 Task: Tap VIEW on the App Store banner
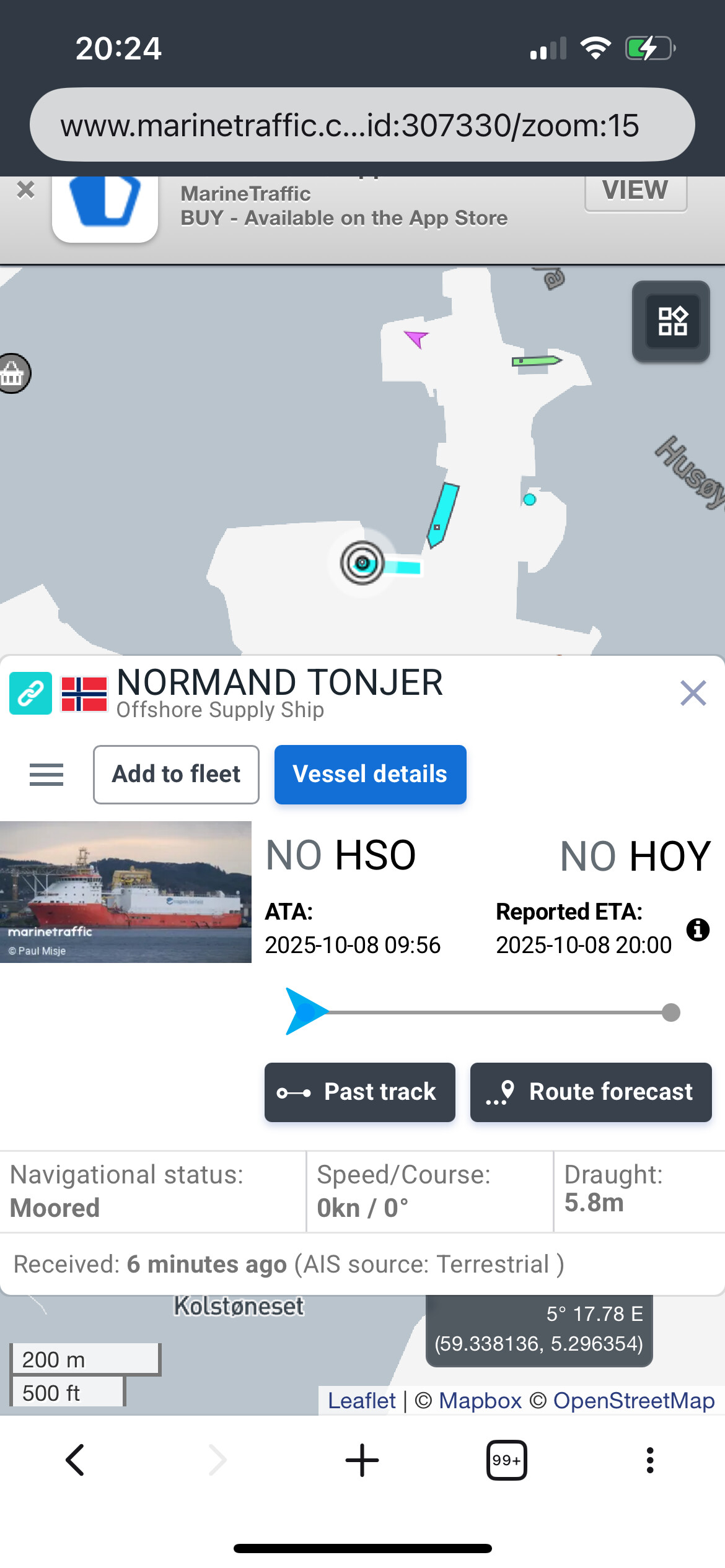pyautogui.click(x=635, y=191)
